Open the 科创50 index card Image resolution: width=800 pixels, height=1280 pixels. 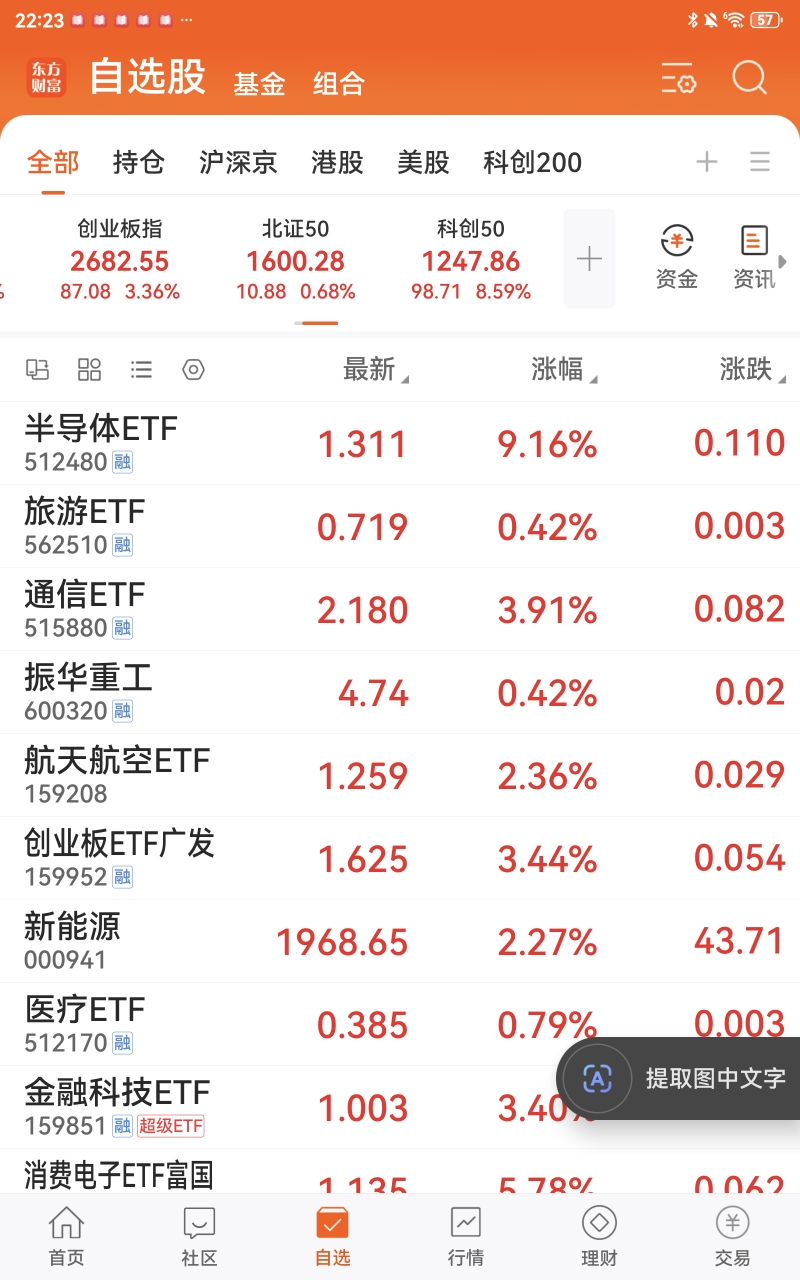pos(471,260)
